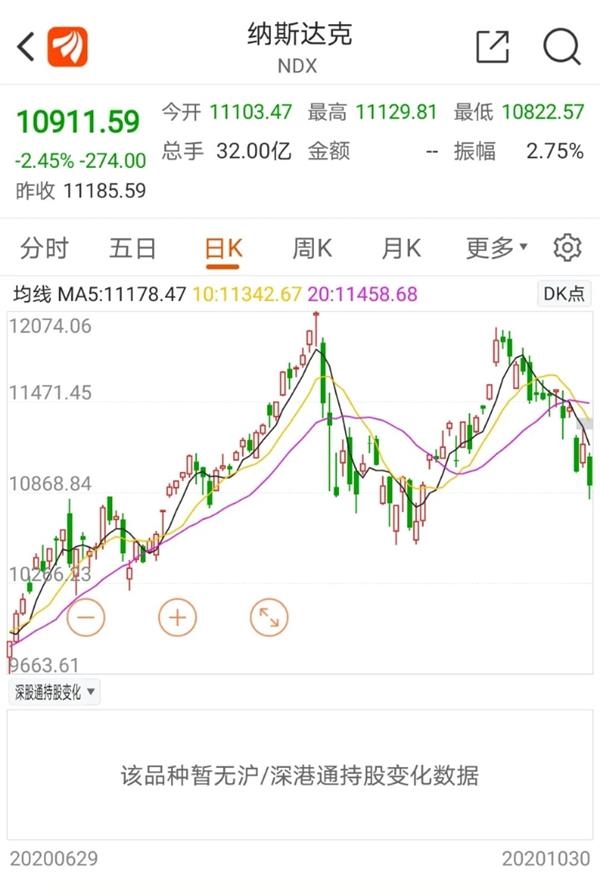Open chart settings gear
600x885 pixels.
[x=568, y=247]
